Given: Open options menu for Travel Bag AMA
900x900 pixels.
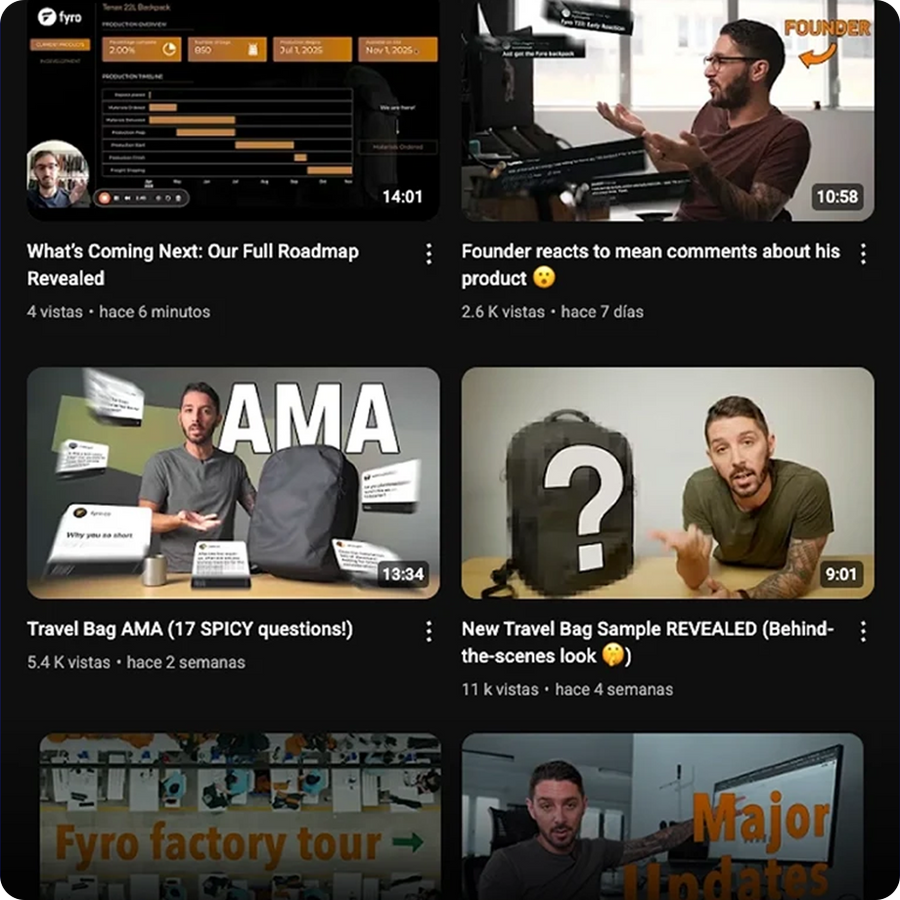Looking at the screenshot, I should click(x=428, y=631).
